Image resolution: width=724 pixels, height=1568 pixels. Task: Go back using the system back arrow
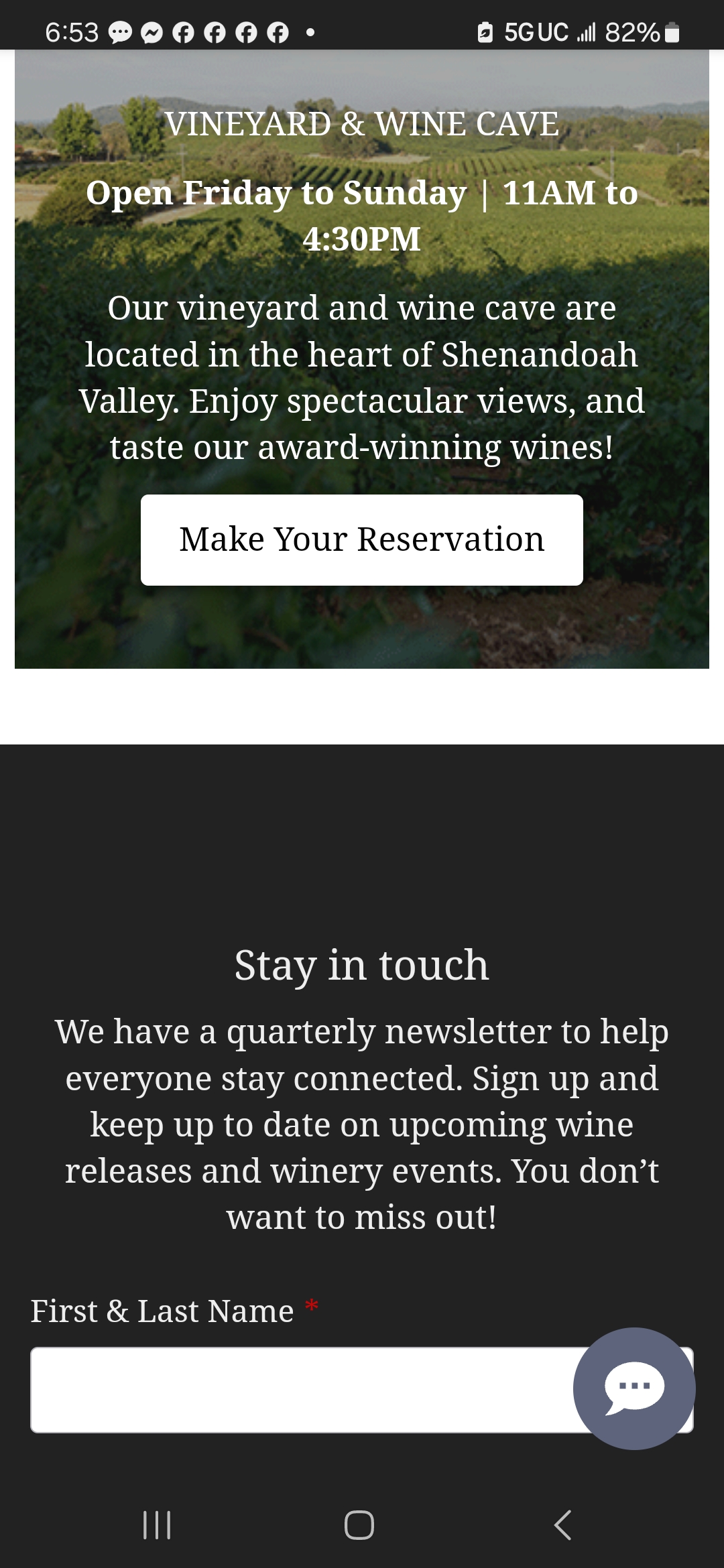(563, 1525)
